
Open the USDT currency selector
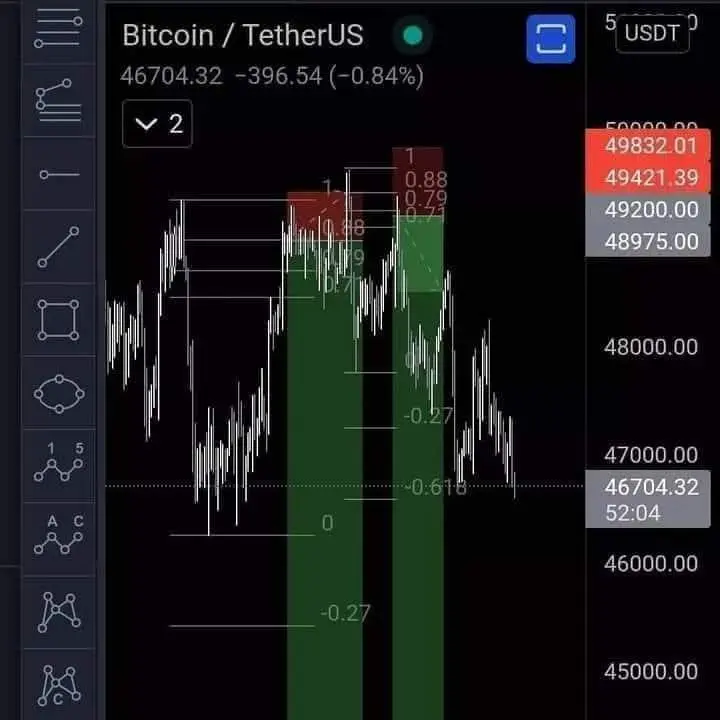pos(652,33)
